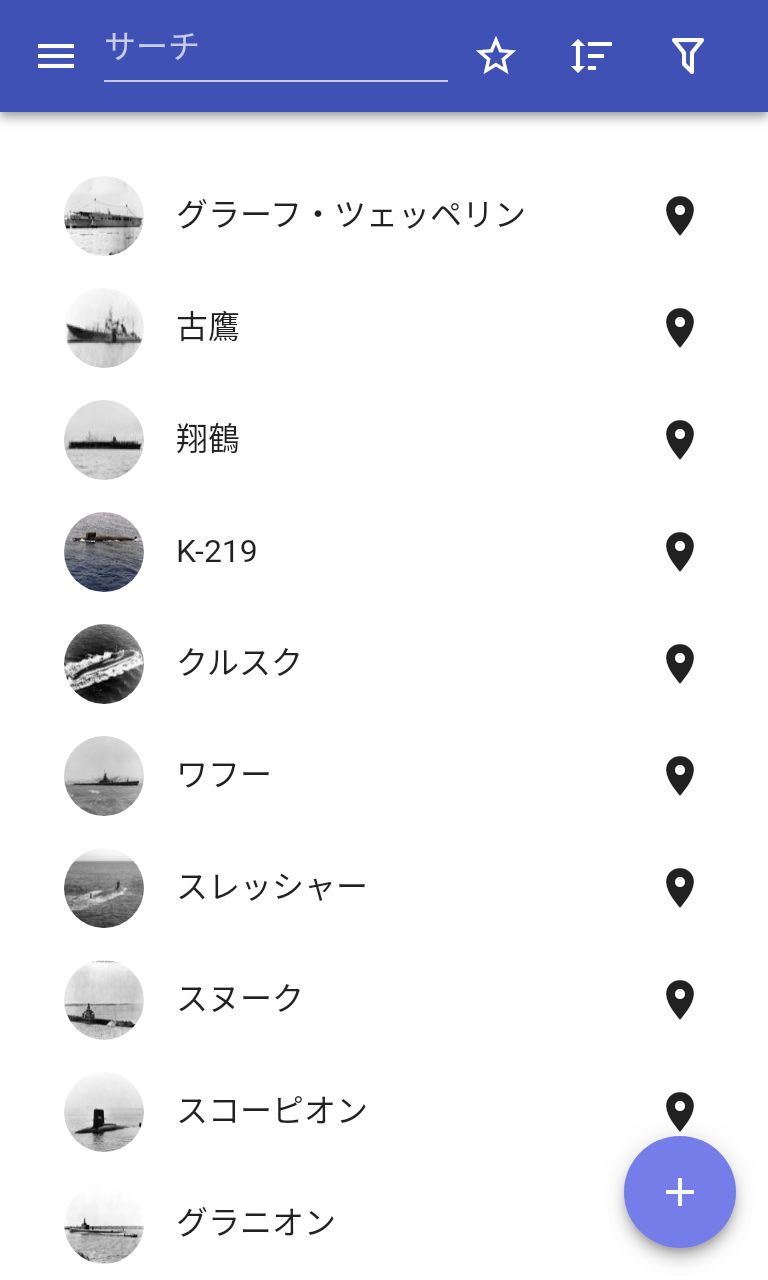The image size is (768, 1280).
Task: Show favorites with the star icon
Action: [495, 56]
